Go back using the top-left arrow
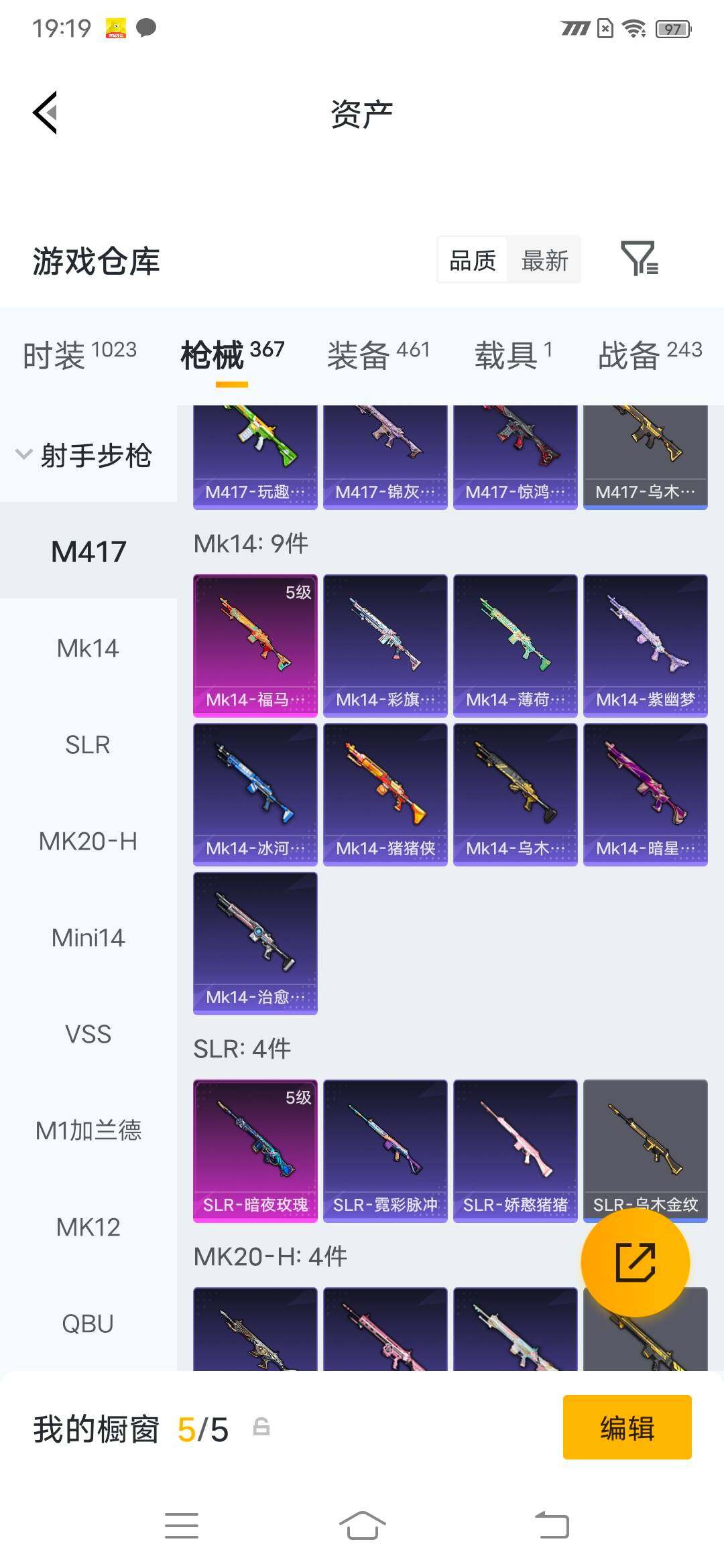The width and height of the screenshot is (724, 1568). [x=45, y=113]
